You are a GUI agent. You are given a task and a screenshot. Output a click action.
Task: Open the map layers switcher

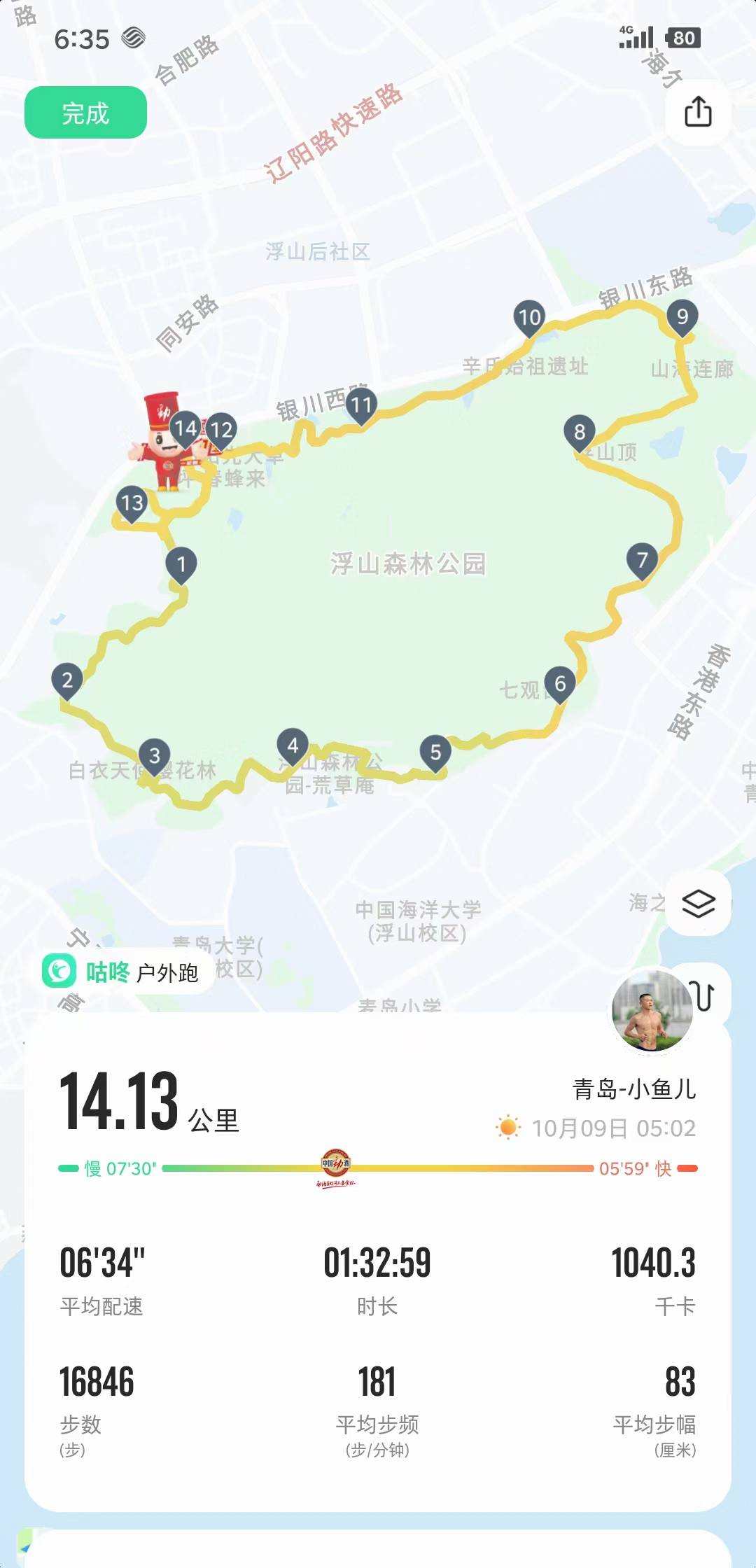point(698,904)
